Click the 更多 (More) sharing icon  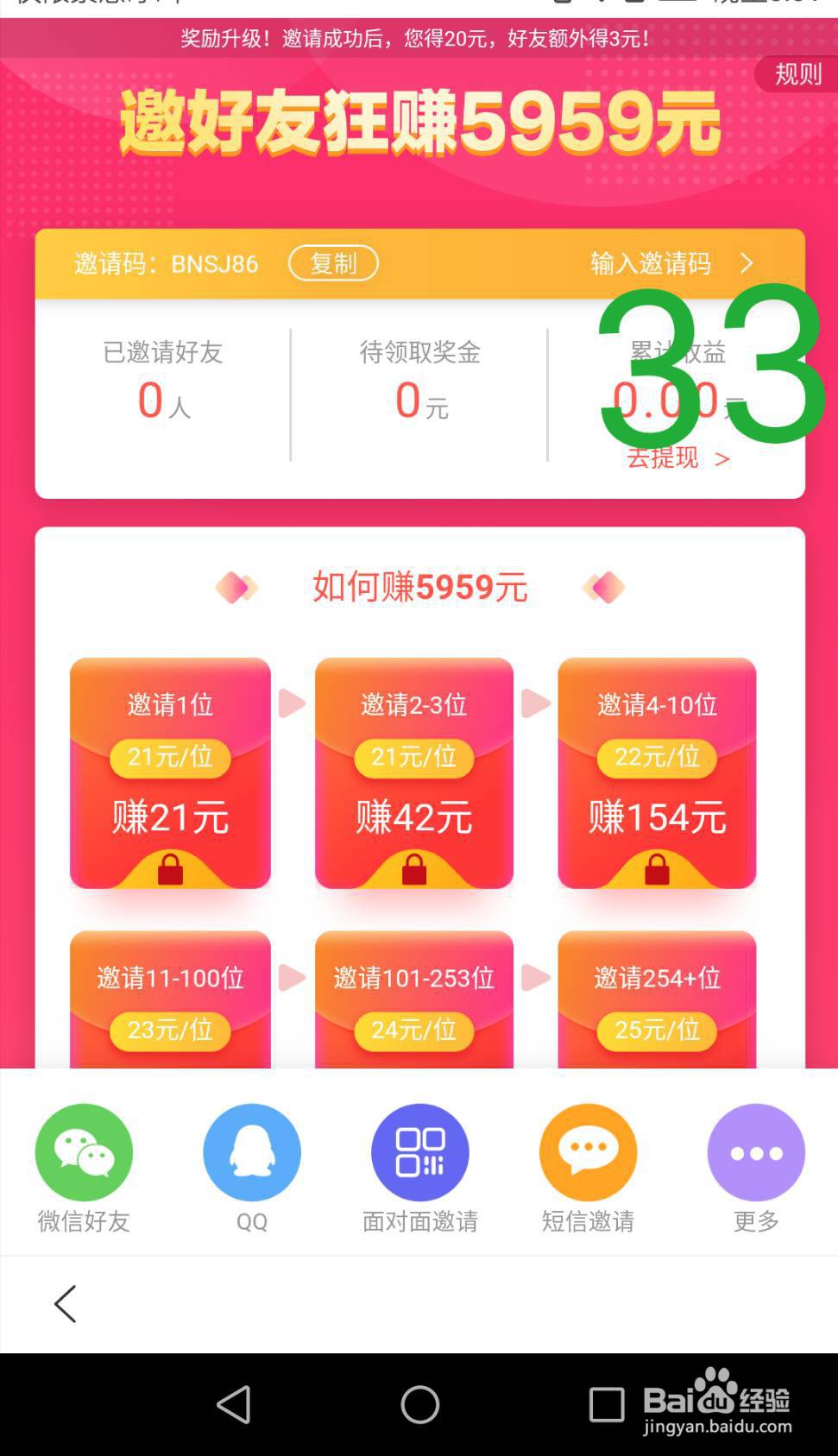755,1151
